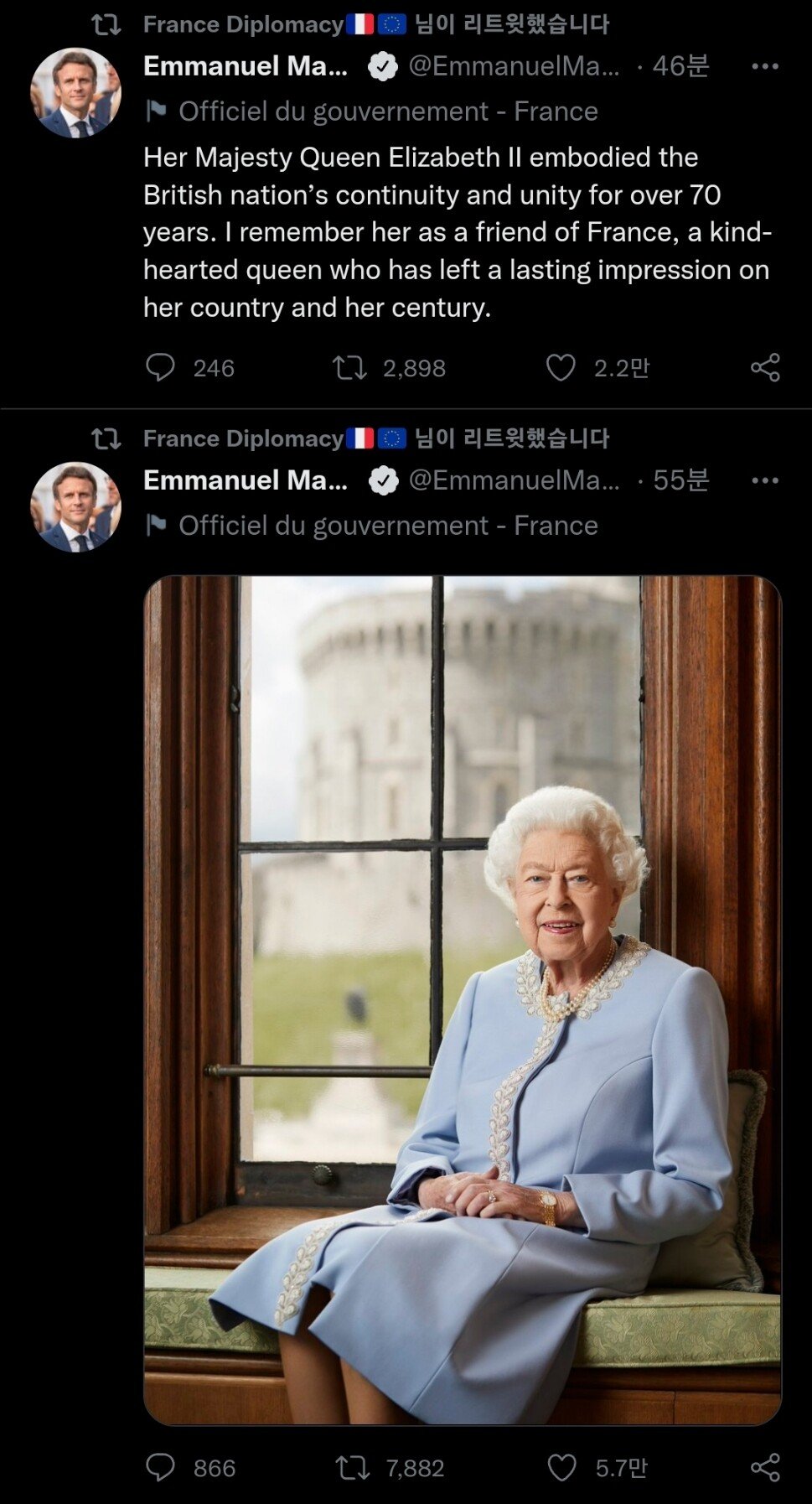Image resolution: width=812 pixels, height=1504 pixels.
Task: Open profile picture on the 55분 tweet
Action: point(75,507)
